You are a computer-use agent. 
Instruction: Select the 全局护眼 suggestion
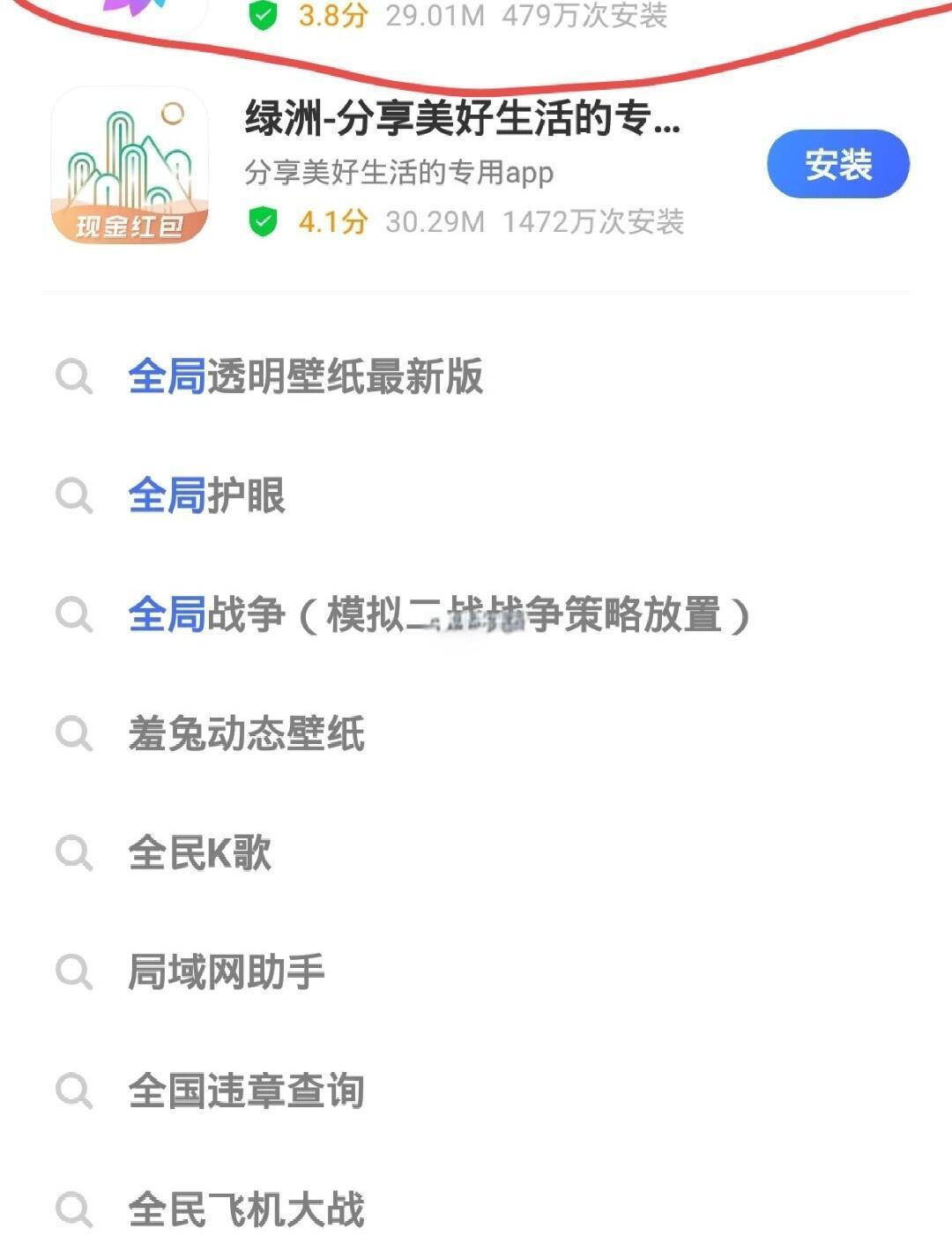click(x=206, y=495)
